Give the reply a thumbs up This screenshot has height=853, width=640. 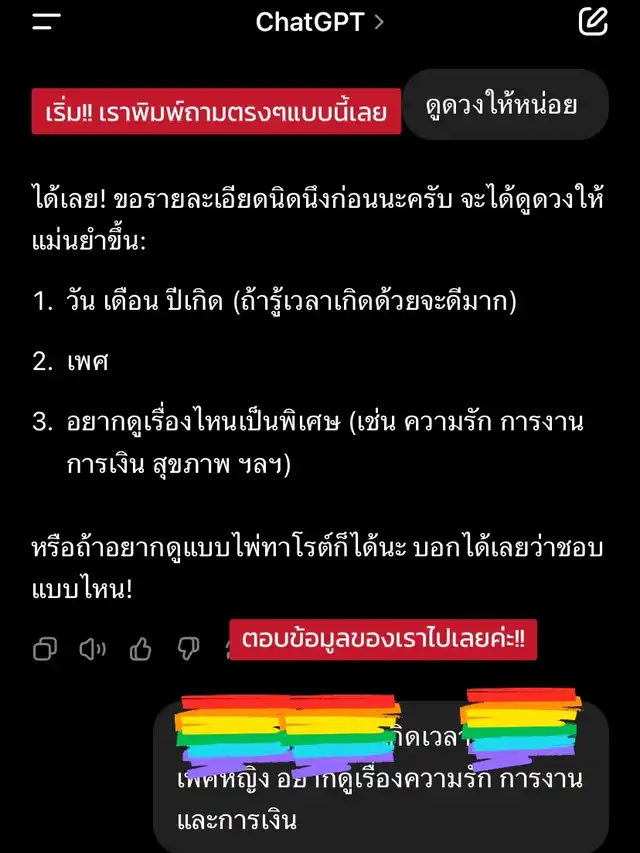coord(140,649)
